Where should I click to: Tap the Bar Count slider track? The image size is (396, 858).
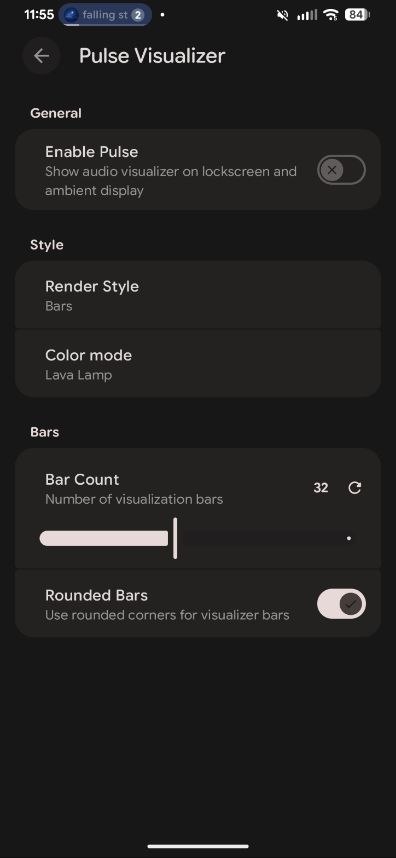coord(197,538)
